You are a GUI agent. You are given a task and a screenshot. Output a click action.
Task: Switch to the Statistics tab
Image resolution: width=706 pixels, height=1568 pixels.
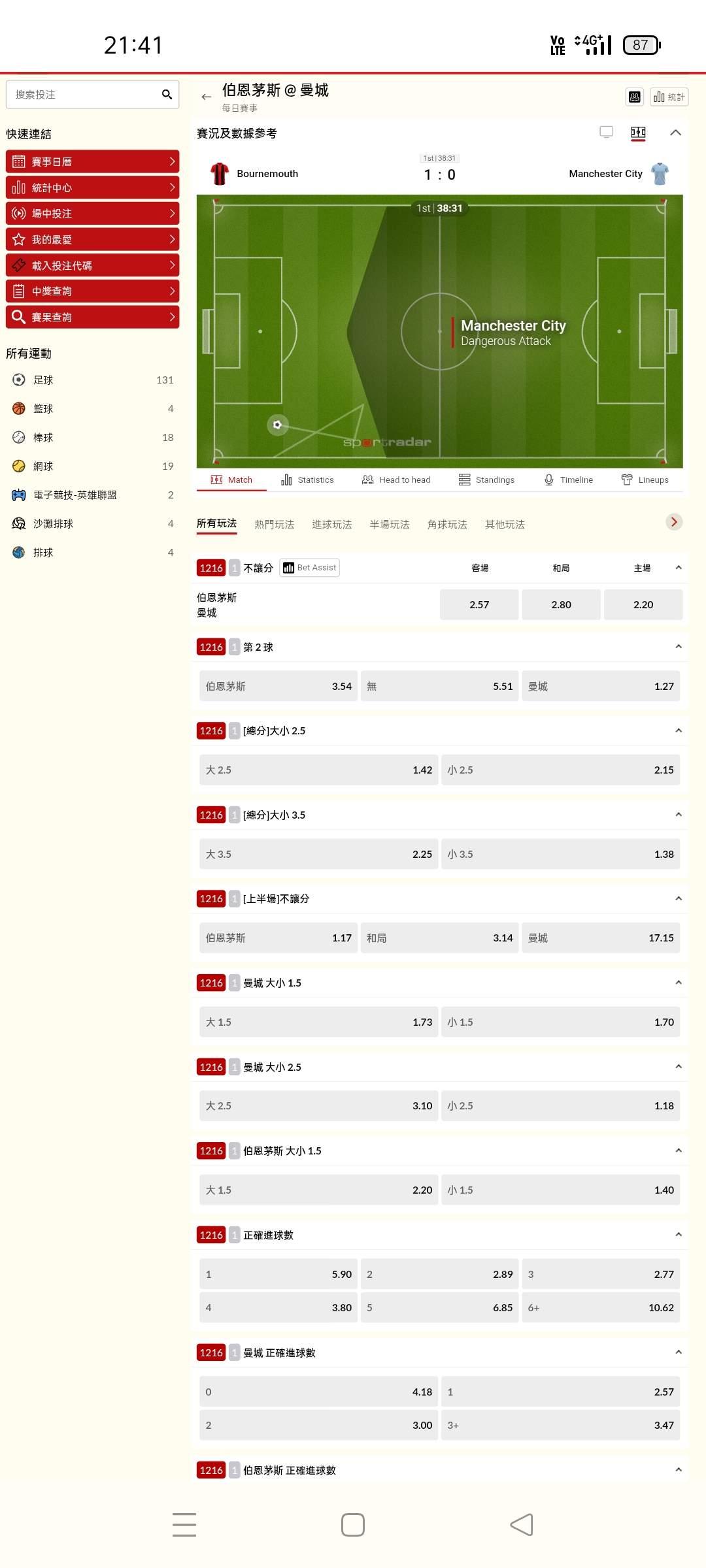pyautogui.click(x=307, y=480)
